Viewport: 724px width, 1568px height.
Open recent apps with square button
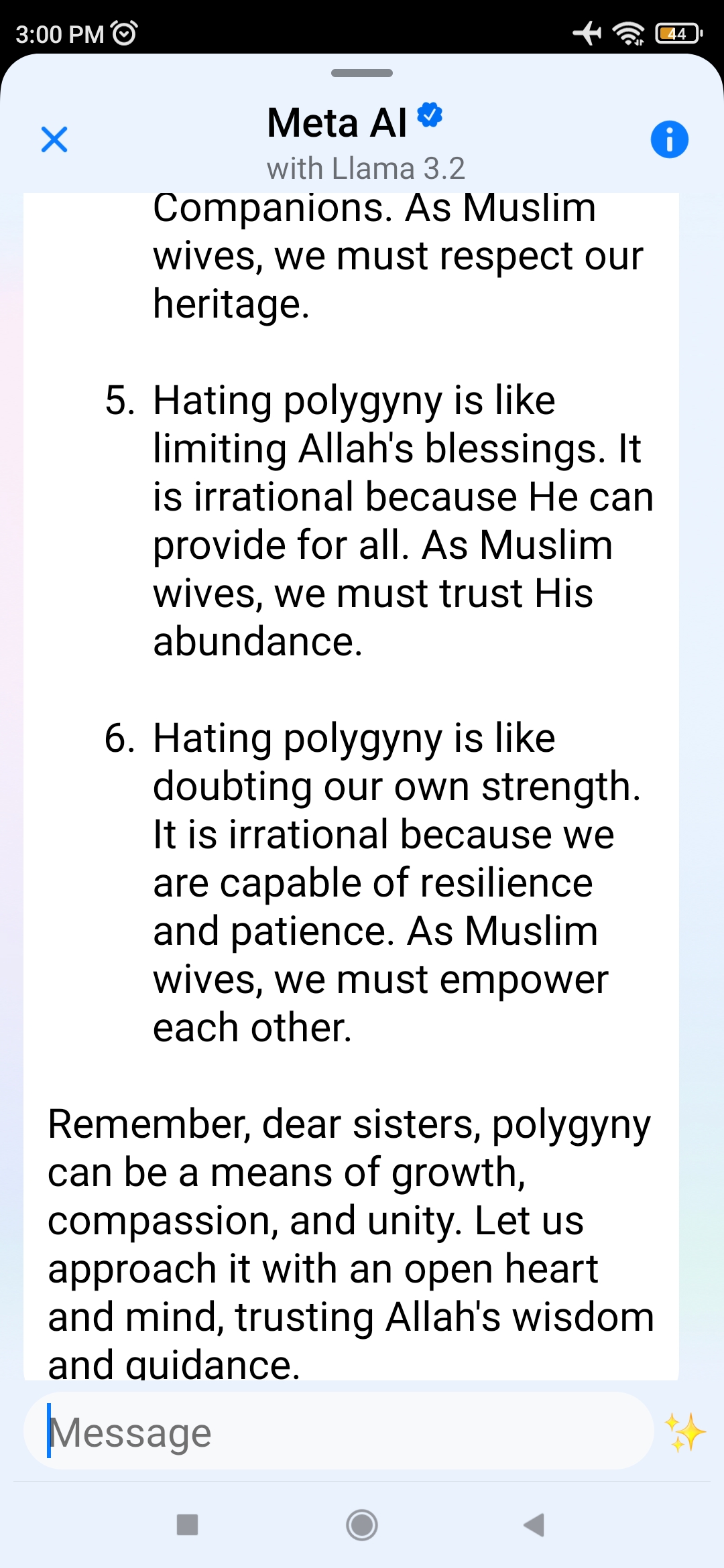coord(187,1524)
